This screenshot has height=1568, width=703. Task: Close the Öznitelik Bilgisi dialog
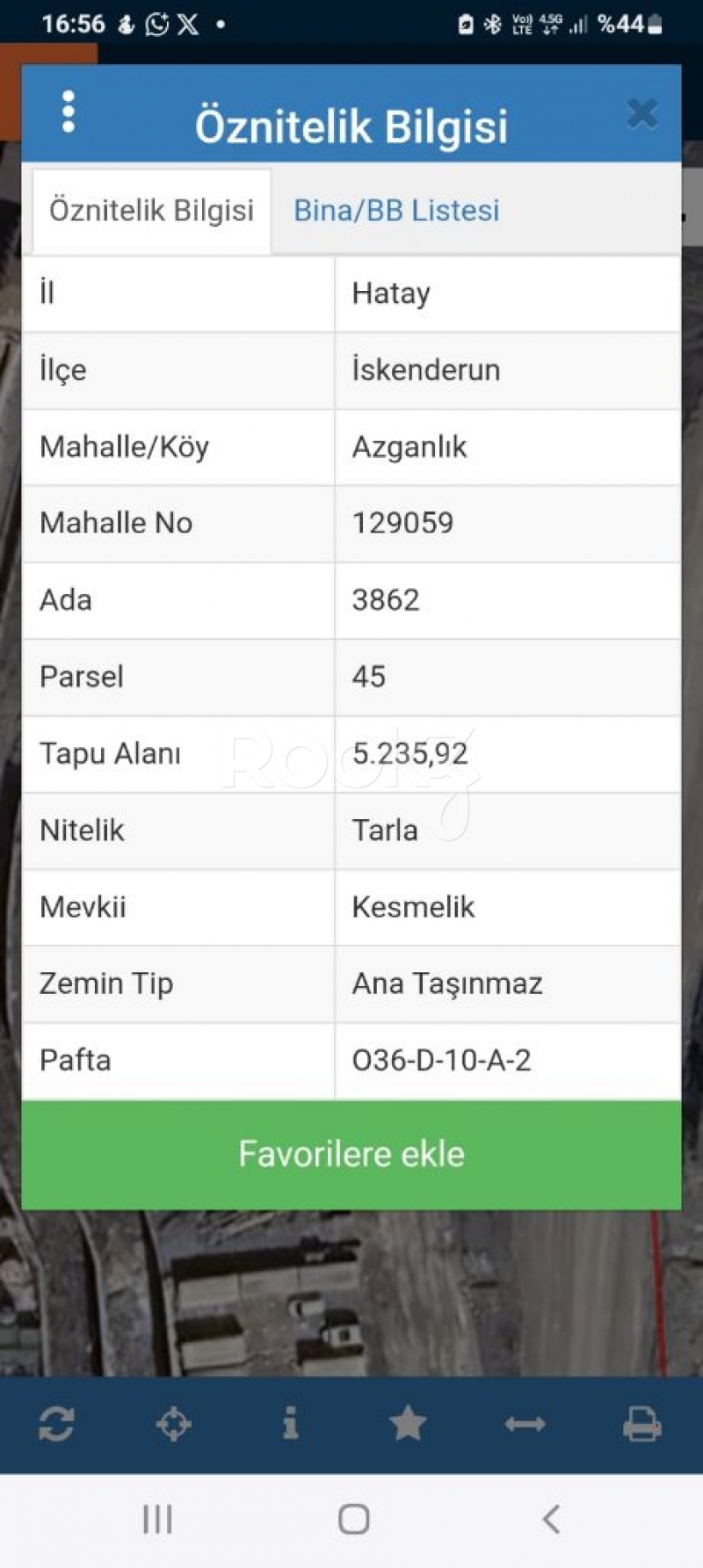pyautogui.click(x=642, y=113)
